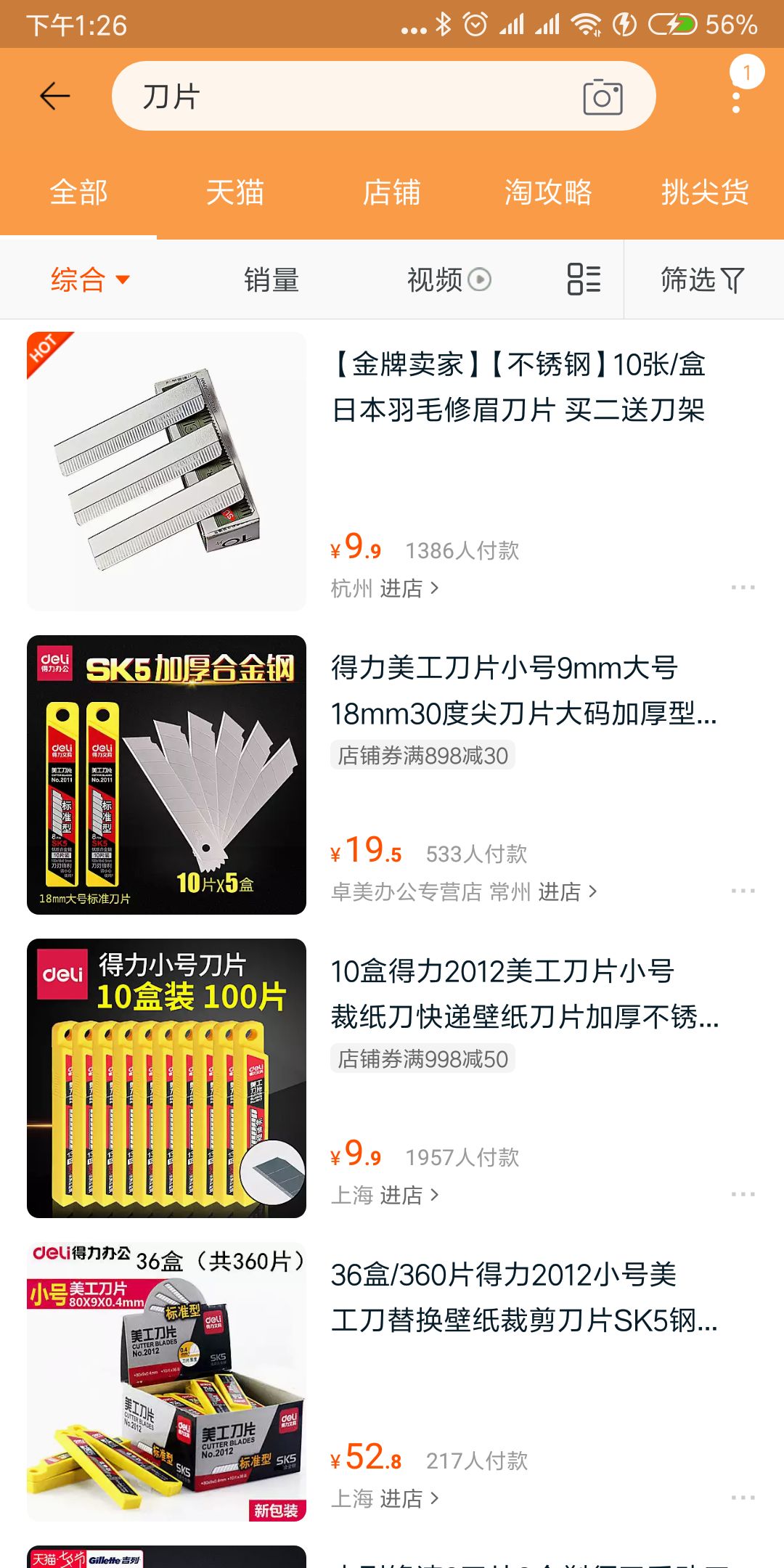Switch to the 天猫 tab

(234, 192)
